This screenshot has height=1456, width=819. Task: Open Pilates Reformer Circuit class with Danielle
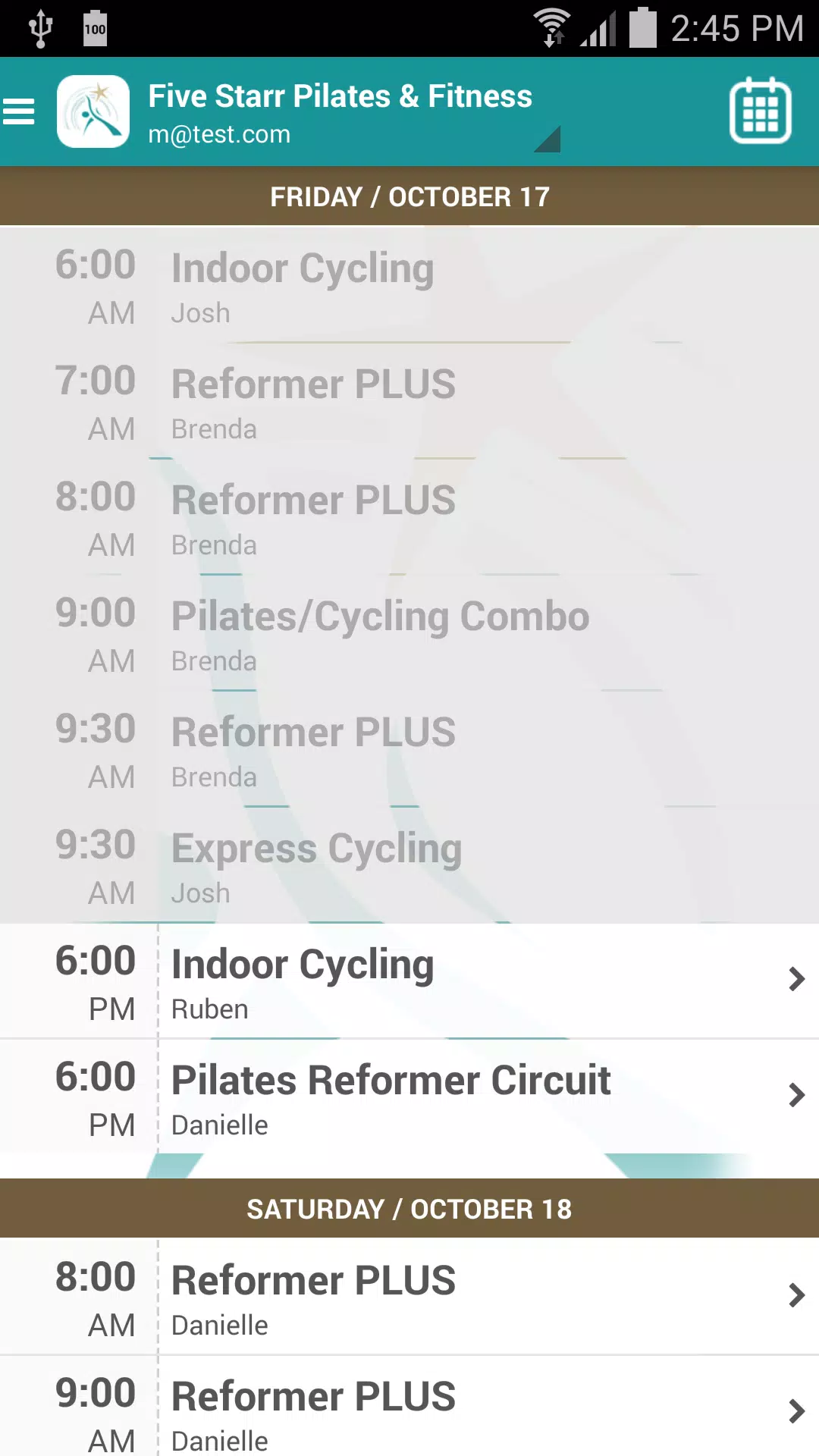click(x=409, y=1097)
